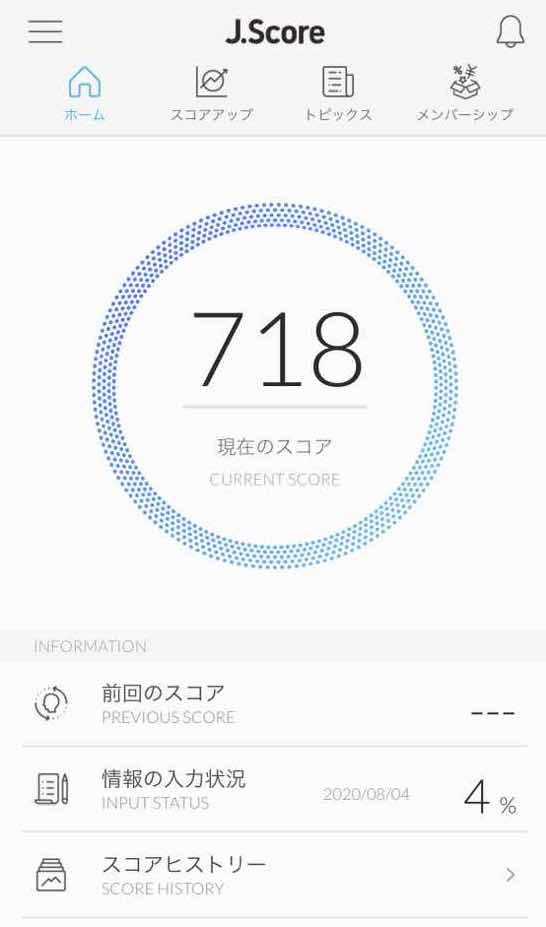The image size is (546, 927).
Task: Switch to the スコアアップ tab
Action: [x=212, y=93]
